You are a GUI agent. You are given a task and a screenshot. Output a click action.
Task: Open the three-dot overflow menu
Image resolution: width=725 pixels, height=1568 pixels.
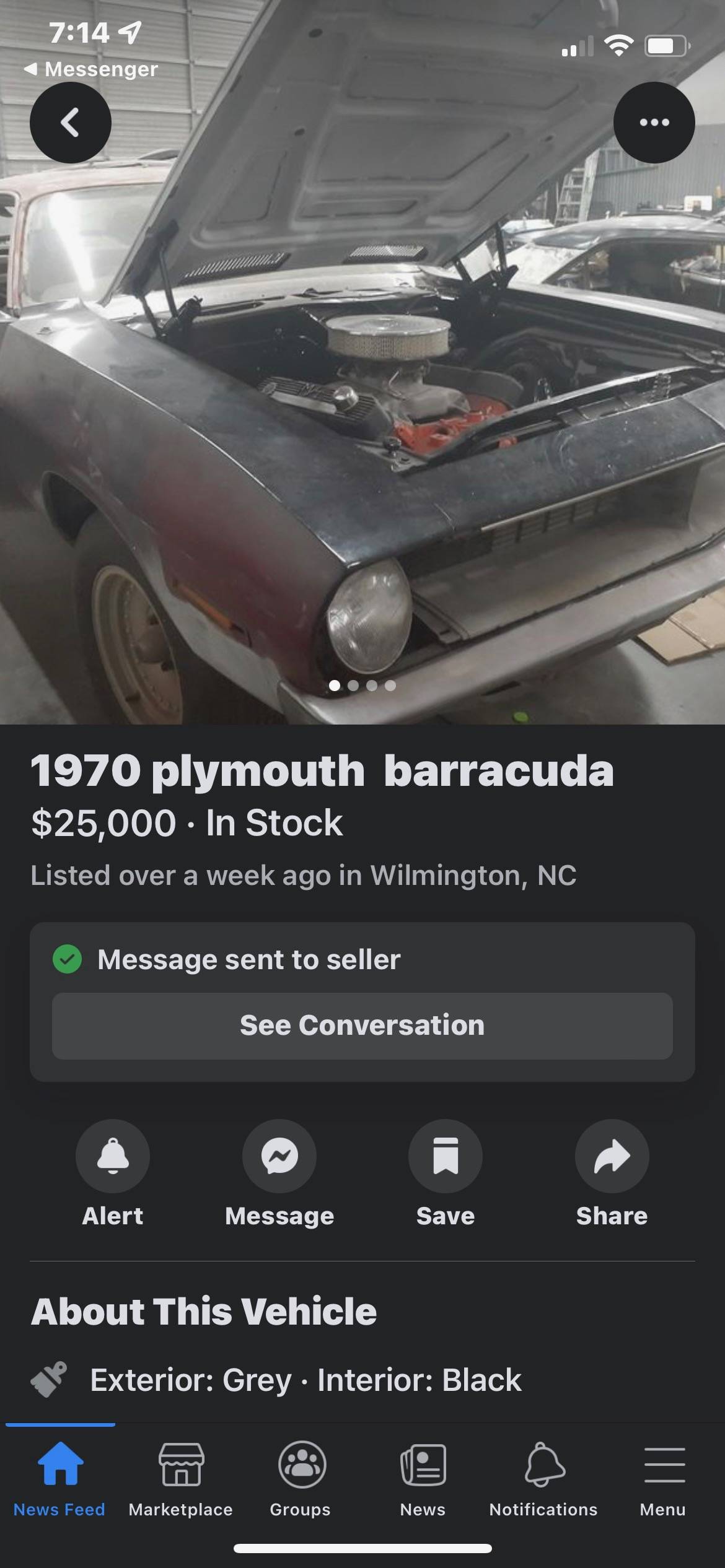[654, 123]
